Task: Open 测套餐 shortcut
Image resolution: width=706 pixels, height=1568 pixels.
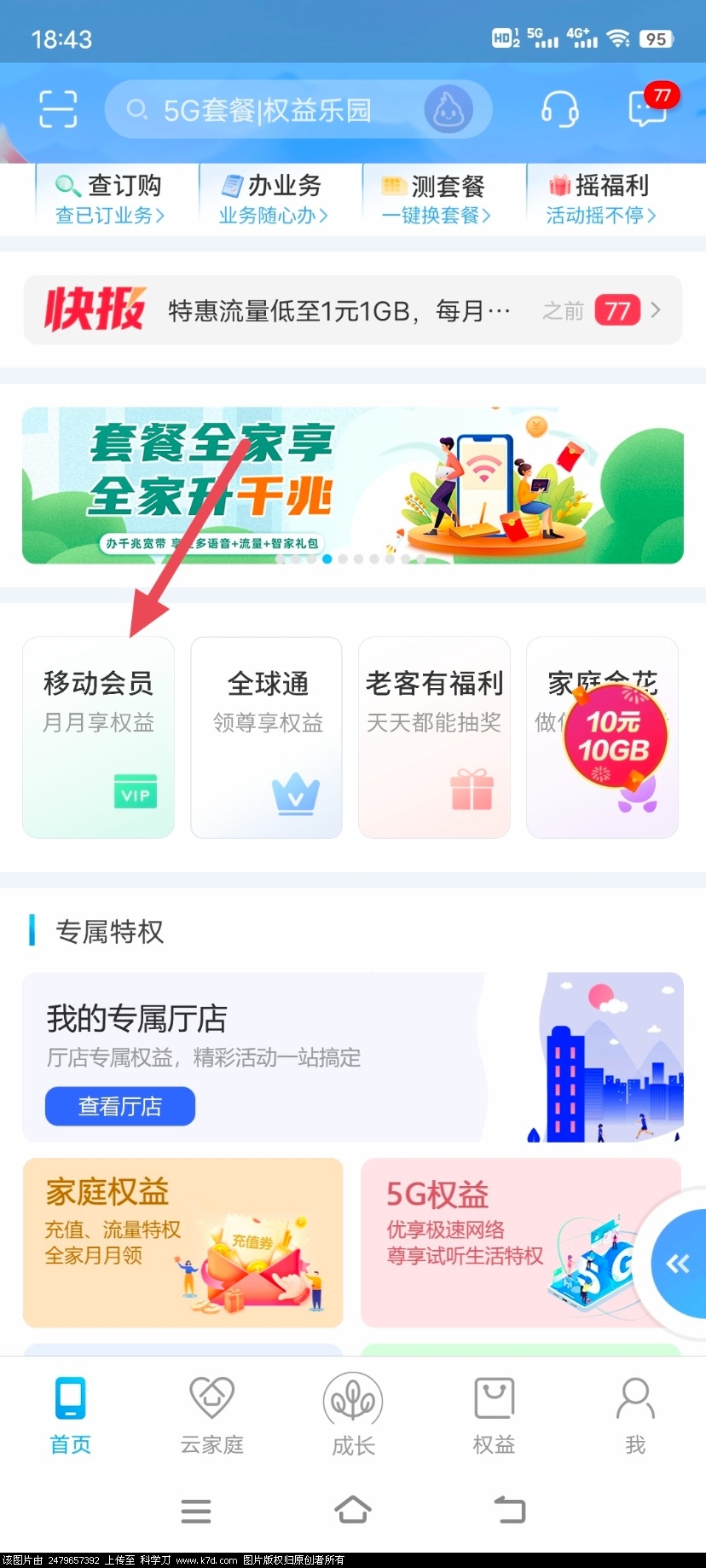Action: [x=437, y=199]
